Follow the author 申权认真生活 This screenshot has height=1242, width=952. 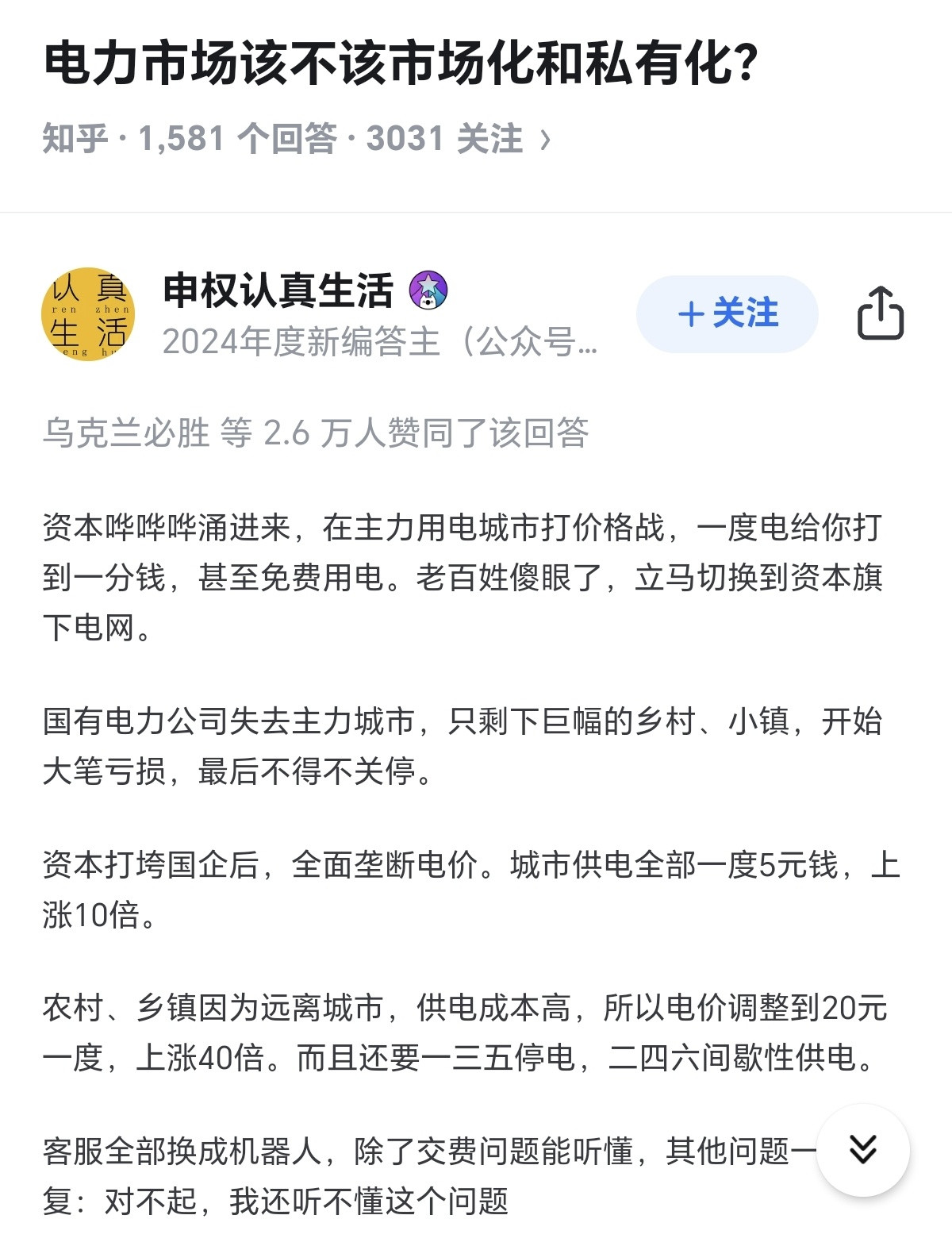click(727, 314)
